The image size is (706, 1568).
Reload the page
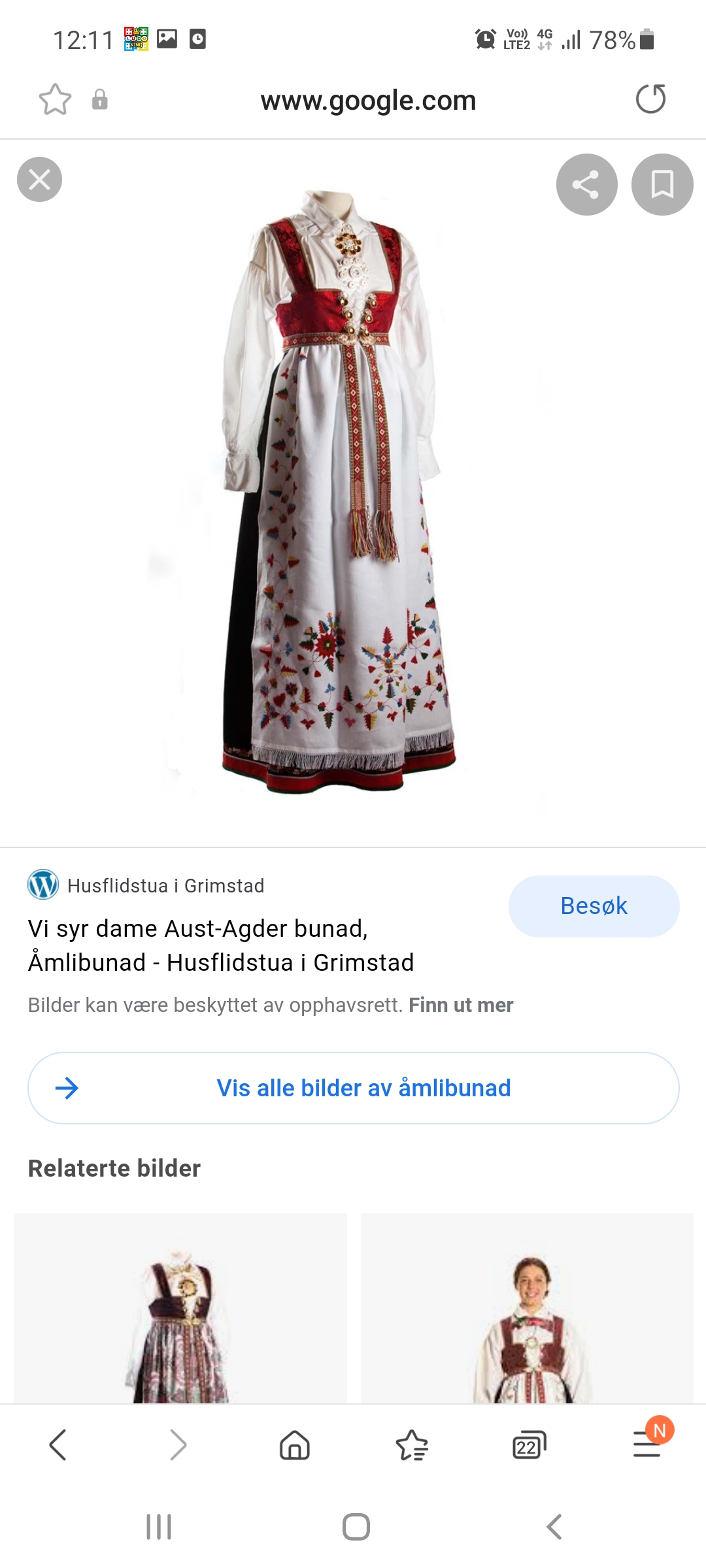pyautogui.click(x=650, y=99)
